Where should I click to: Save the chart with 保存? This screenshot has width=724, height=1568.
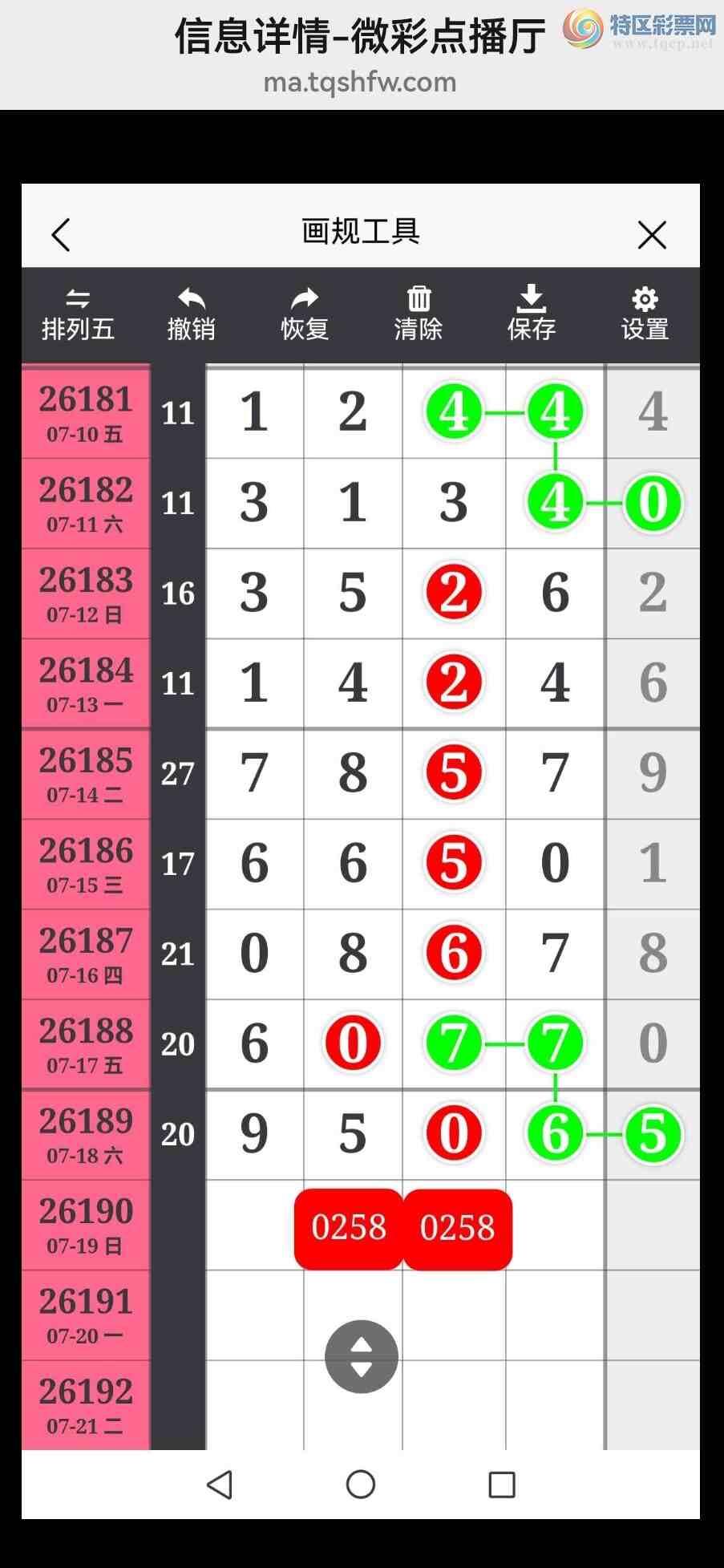pyautogui.click(x=532, y=314)
